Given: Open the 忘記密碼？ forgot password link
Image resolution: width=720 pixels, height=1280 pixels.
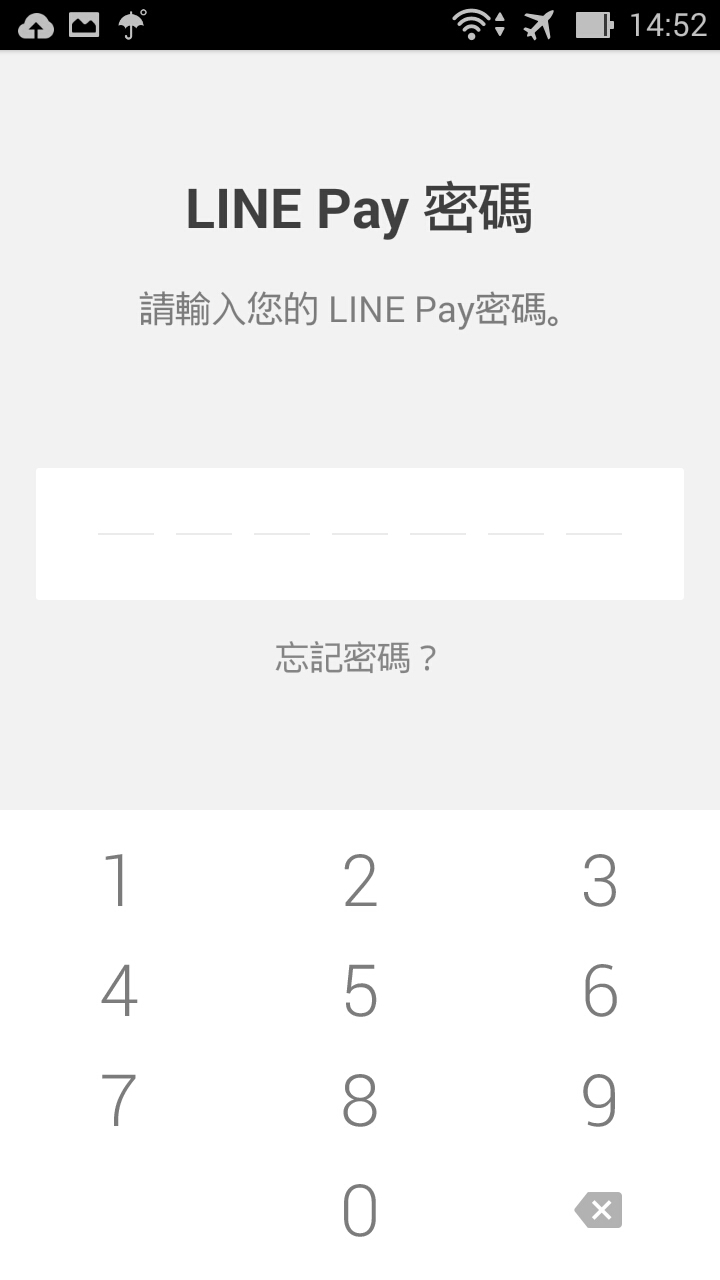Looking at the screenshot, I should (x=357, y=658).
